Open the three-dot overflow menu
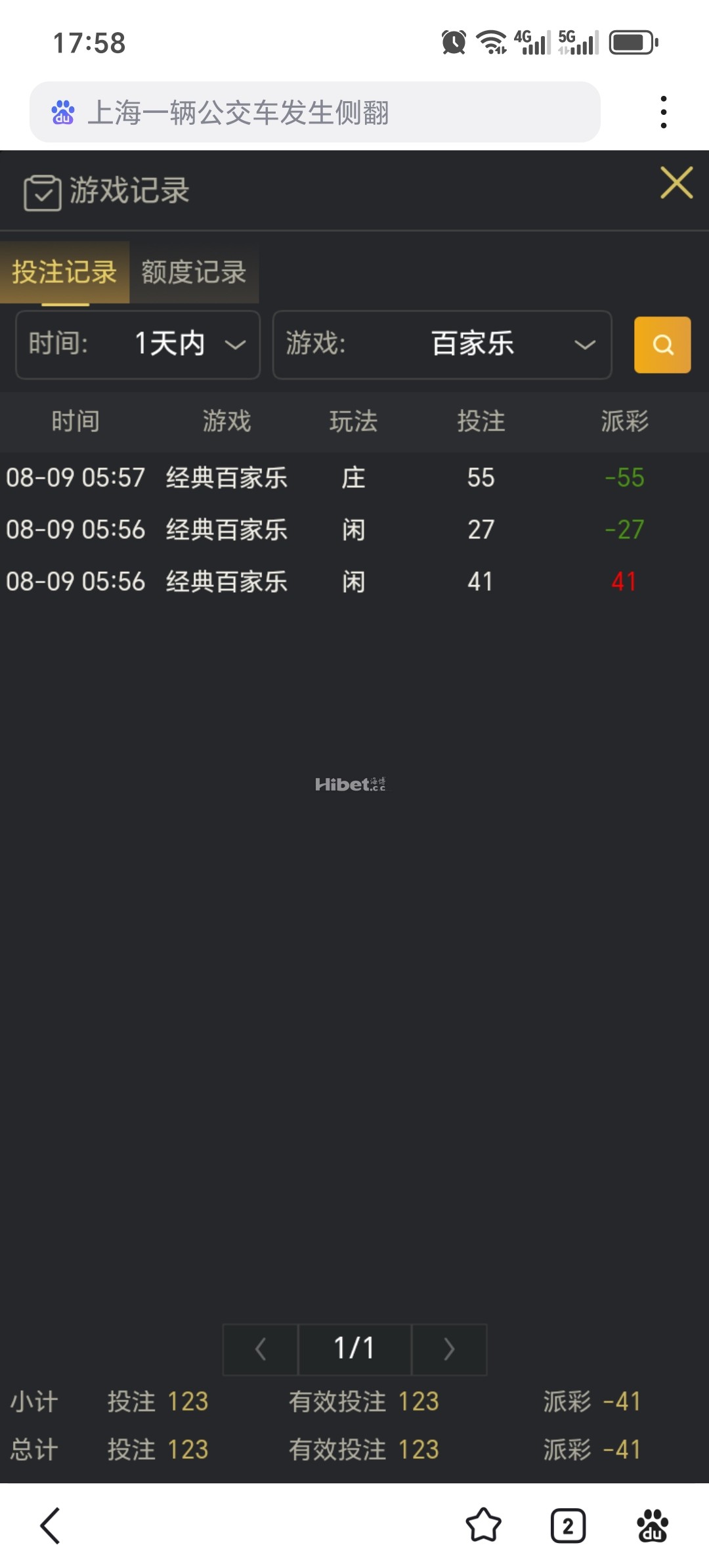The image size is (709, 1568). (665, 110)
